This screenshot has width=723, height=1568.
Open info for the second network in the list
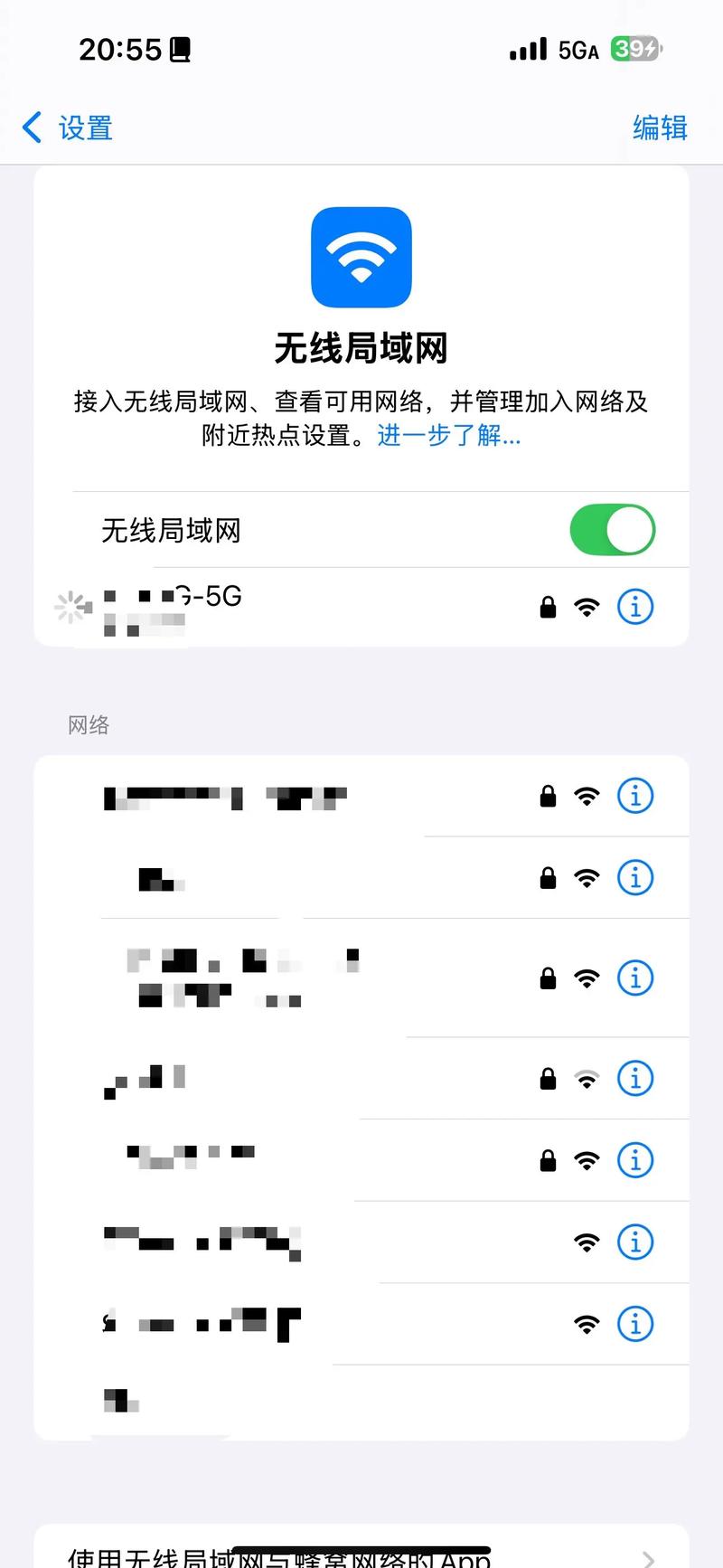(635, 877)
